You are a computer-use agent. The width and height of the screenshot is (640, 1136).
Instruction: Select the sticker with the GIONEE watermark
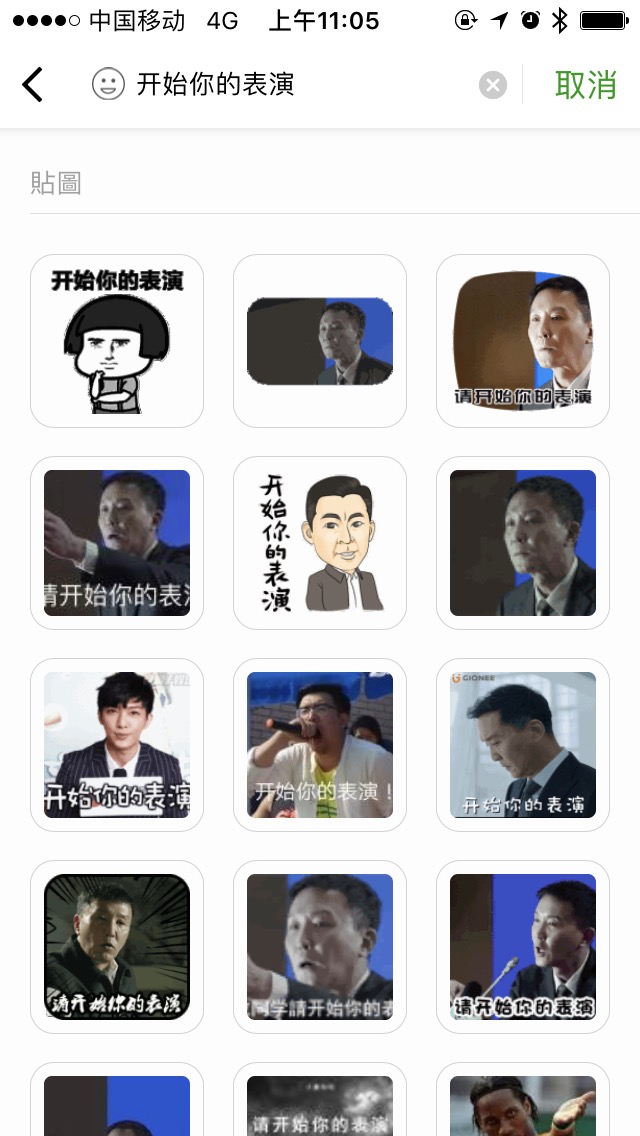click(x=523, y=745)
